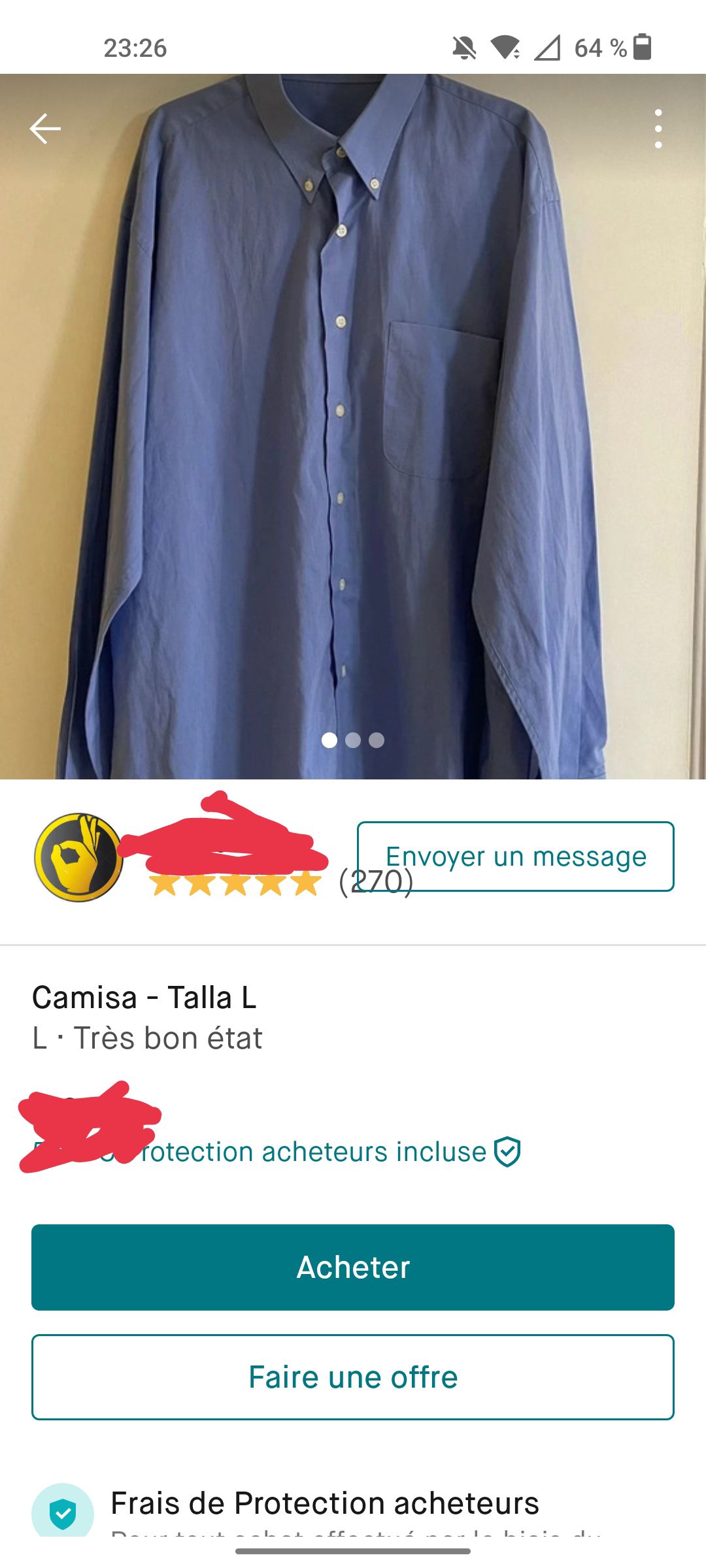Select Faire une offre
The width and height of the screenshot is (706, 1568).
353,1377
